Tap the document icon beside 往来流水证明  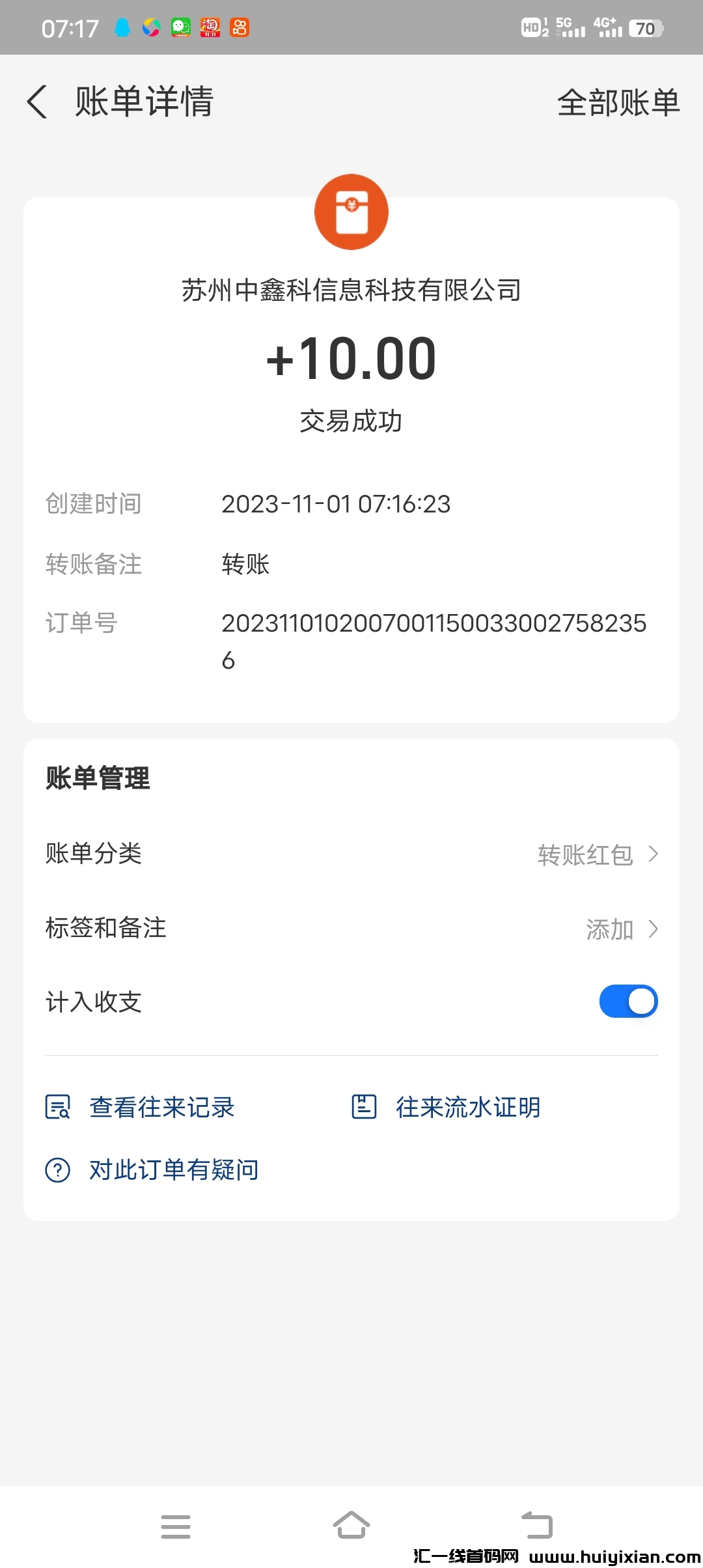(363, 1107)
